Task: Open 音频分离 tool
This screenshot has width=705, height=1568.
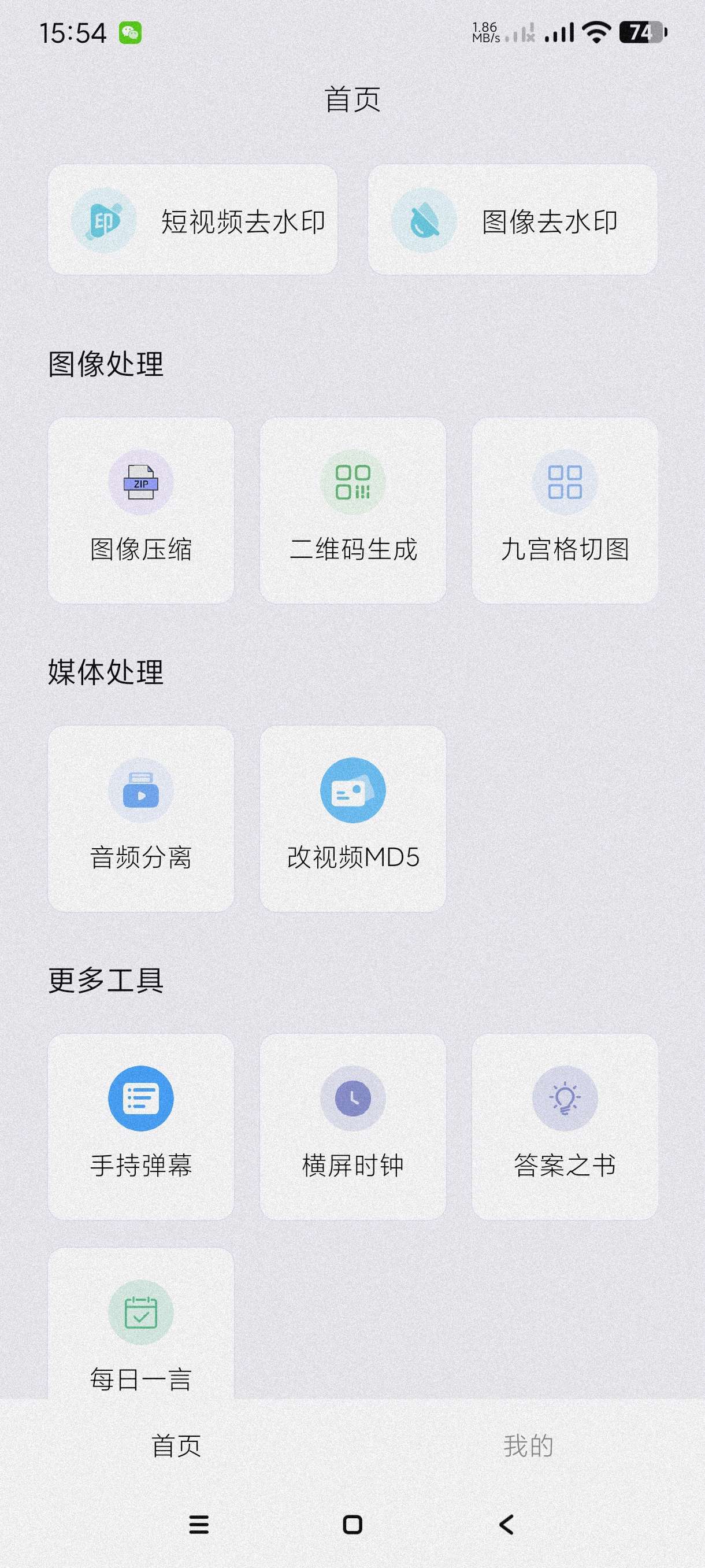Action: [x=140, y=818]
